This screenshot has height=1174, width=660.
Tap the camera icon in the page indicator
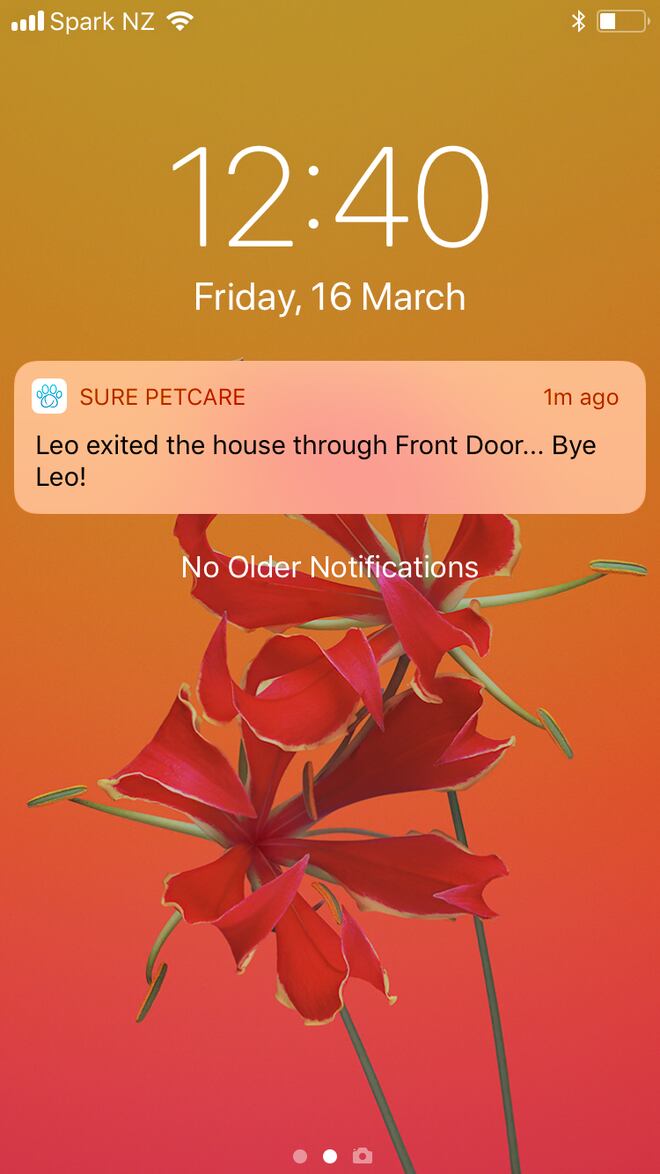(x=363, y=1156)
